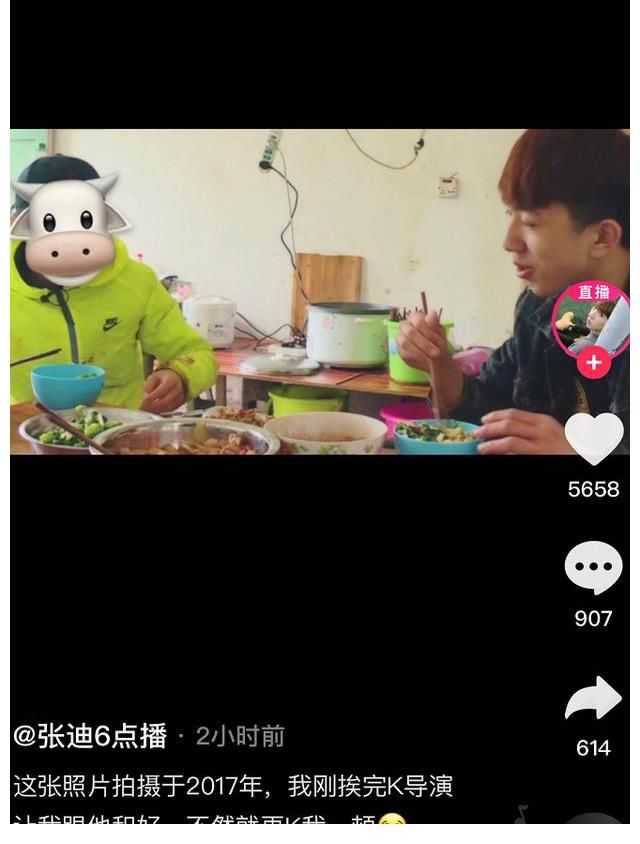The width and height of the screenshot is (640, 844).
Task: Open the creator's live avatar
Action: [592, 320]
